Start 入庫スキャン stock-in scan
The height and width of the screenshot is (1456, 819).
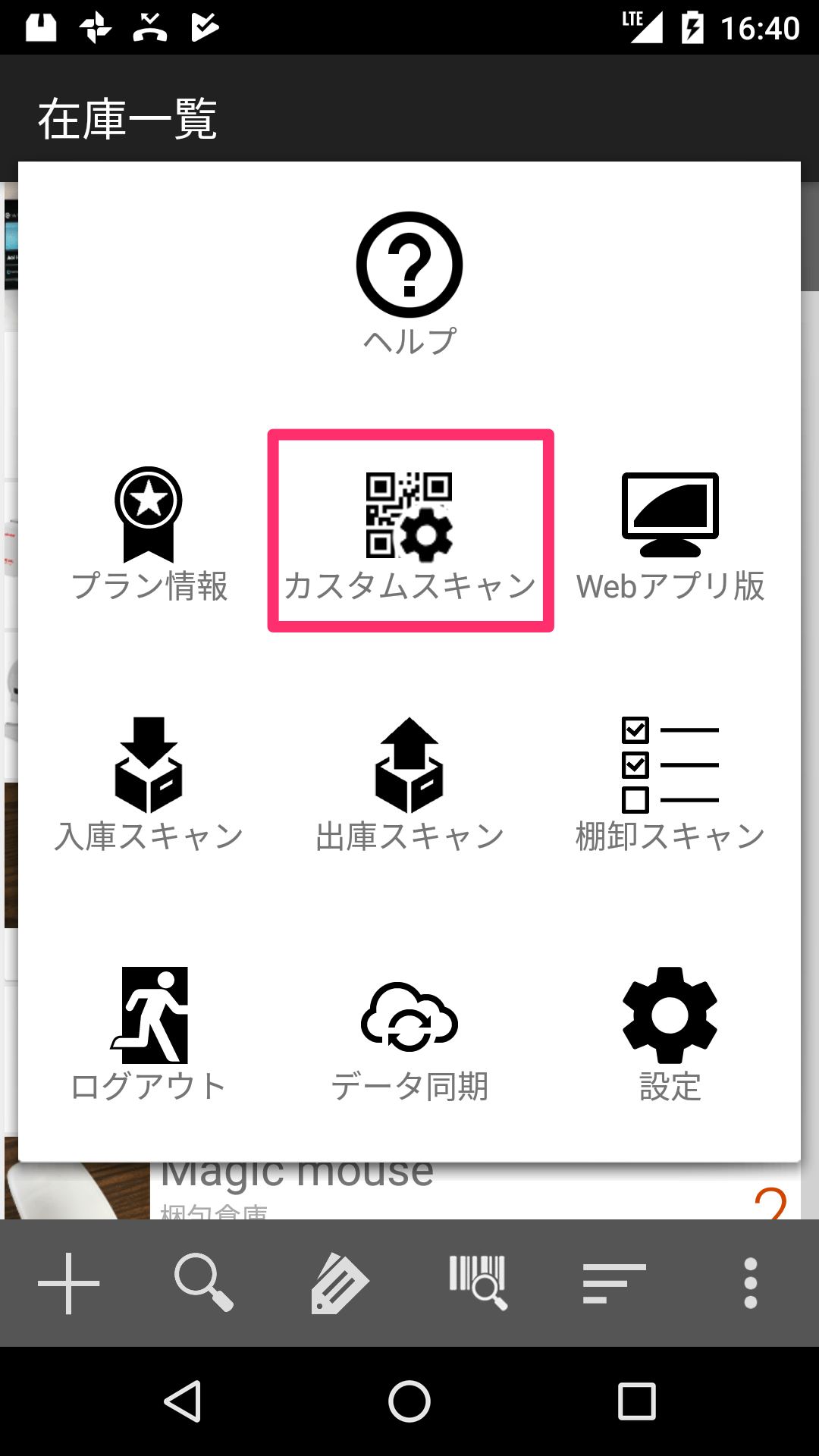click(x=149, y=785)
